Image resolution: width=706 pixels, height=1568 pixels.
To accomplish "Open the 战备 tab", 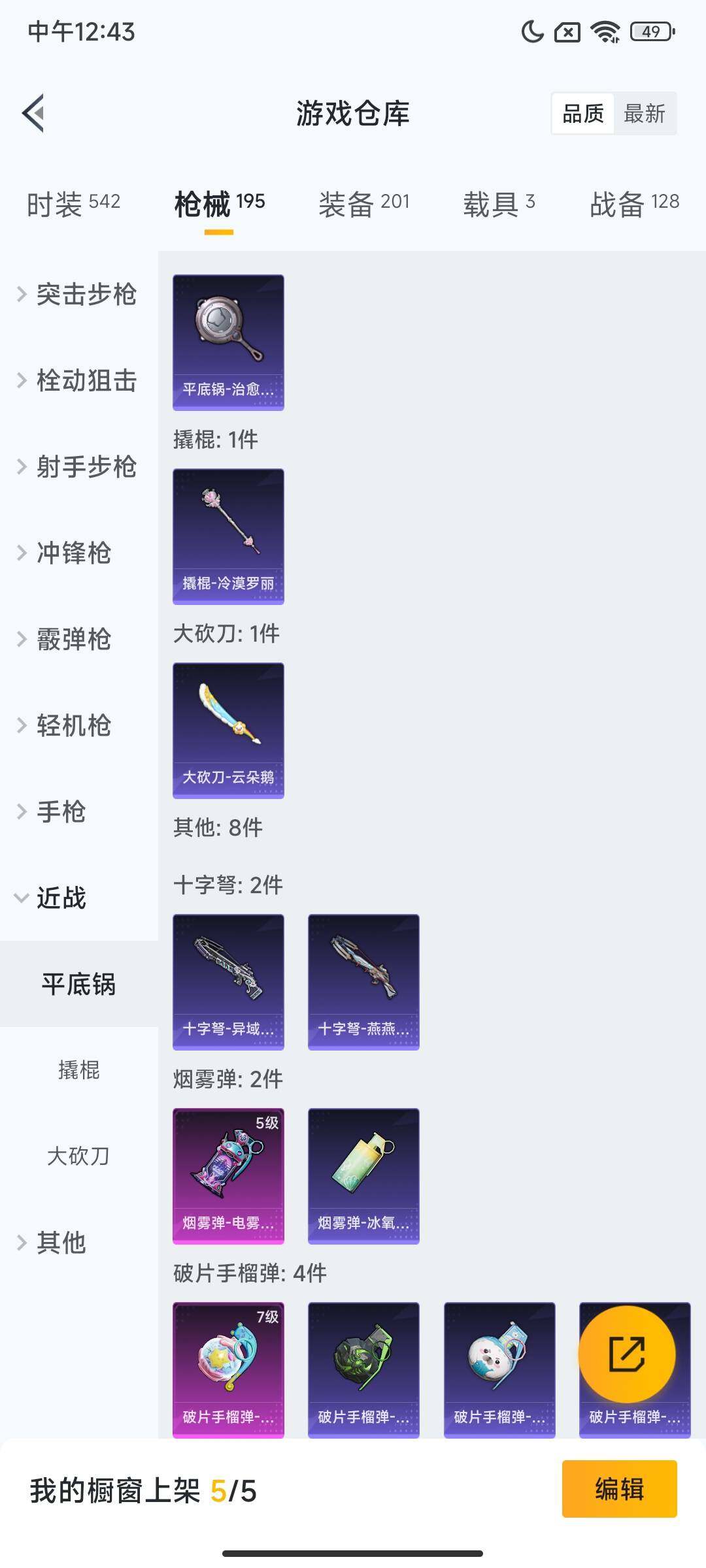I will point(634,204).
